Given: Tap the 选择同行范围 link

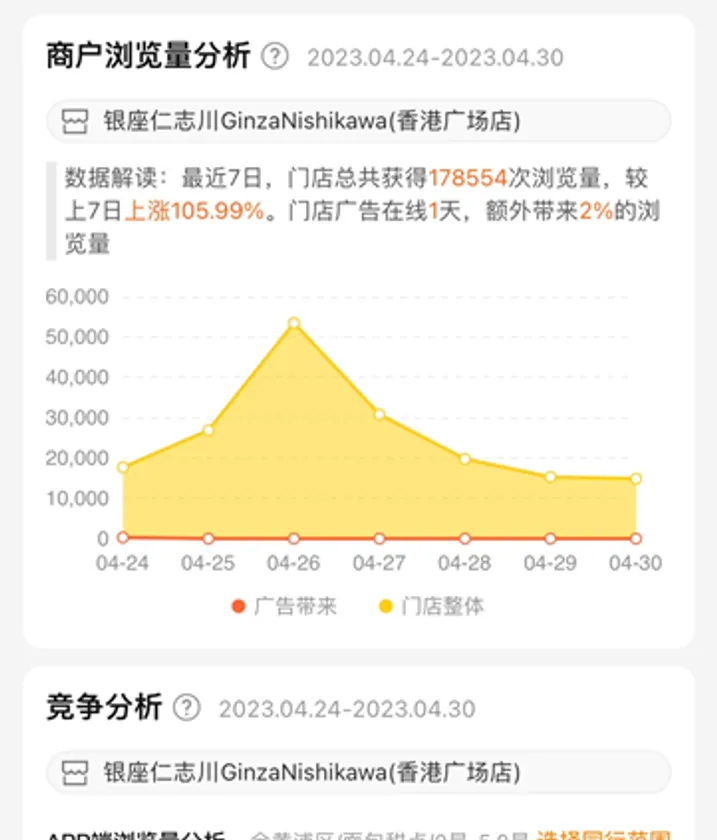Looking at the screenshot, I should click(603, 832).
